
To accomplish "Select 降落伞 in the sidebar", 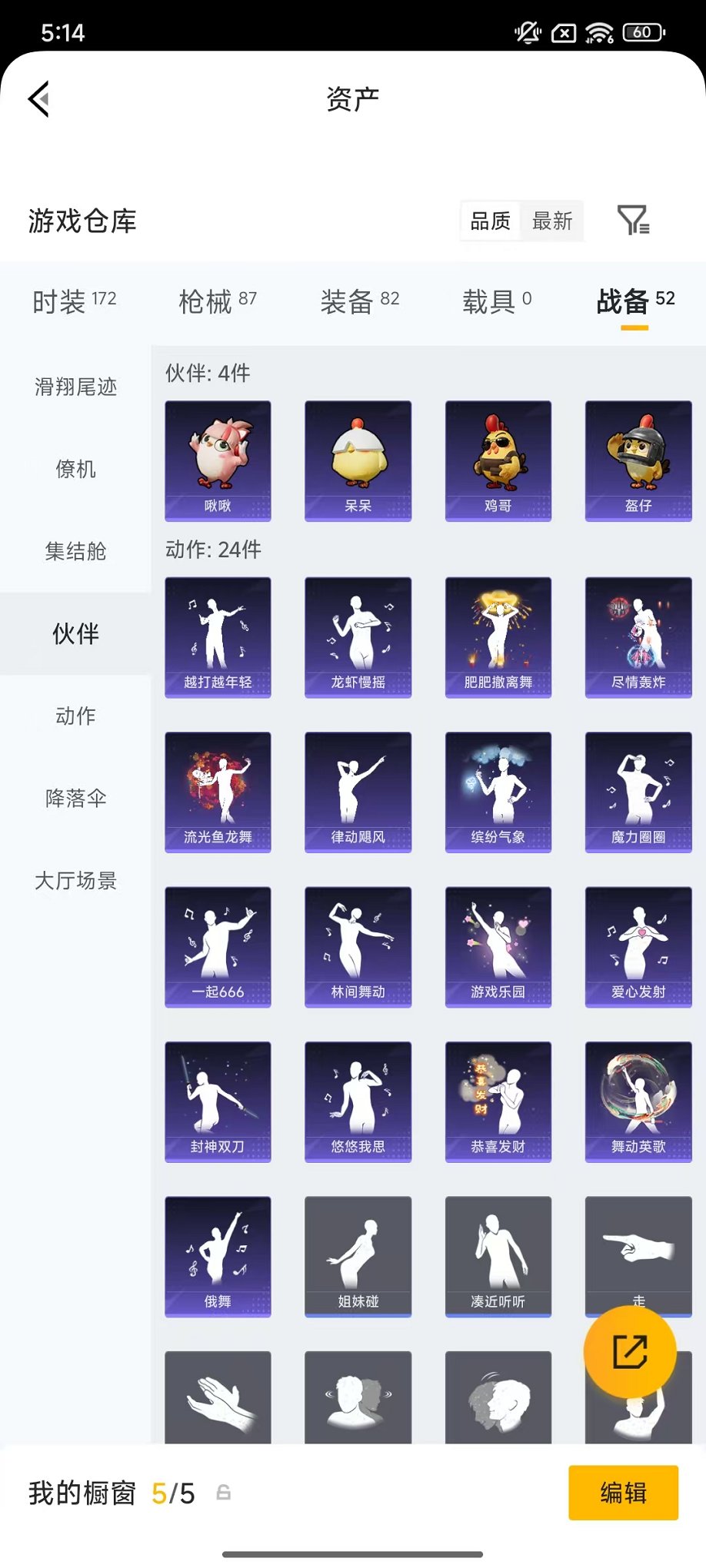I will pyautogui.click(x=75, y=799).
